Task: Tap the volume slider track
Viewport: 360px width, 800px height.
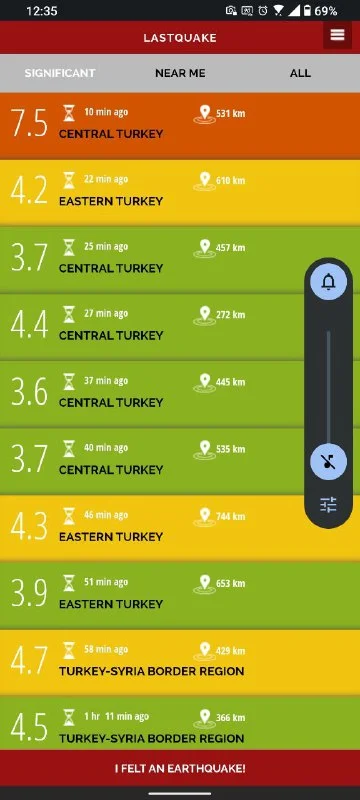Action: click(x=329, y=388)
